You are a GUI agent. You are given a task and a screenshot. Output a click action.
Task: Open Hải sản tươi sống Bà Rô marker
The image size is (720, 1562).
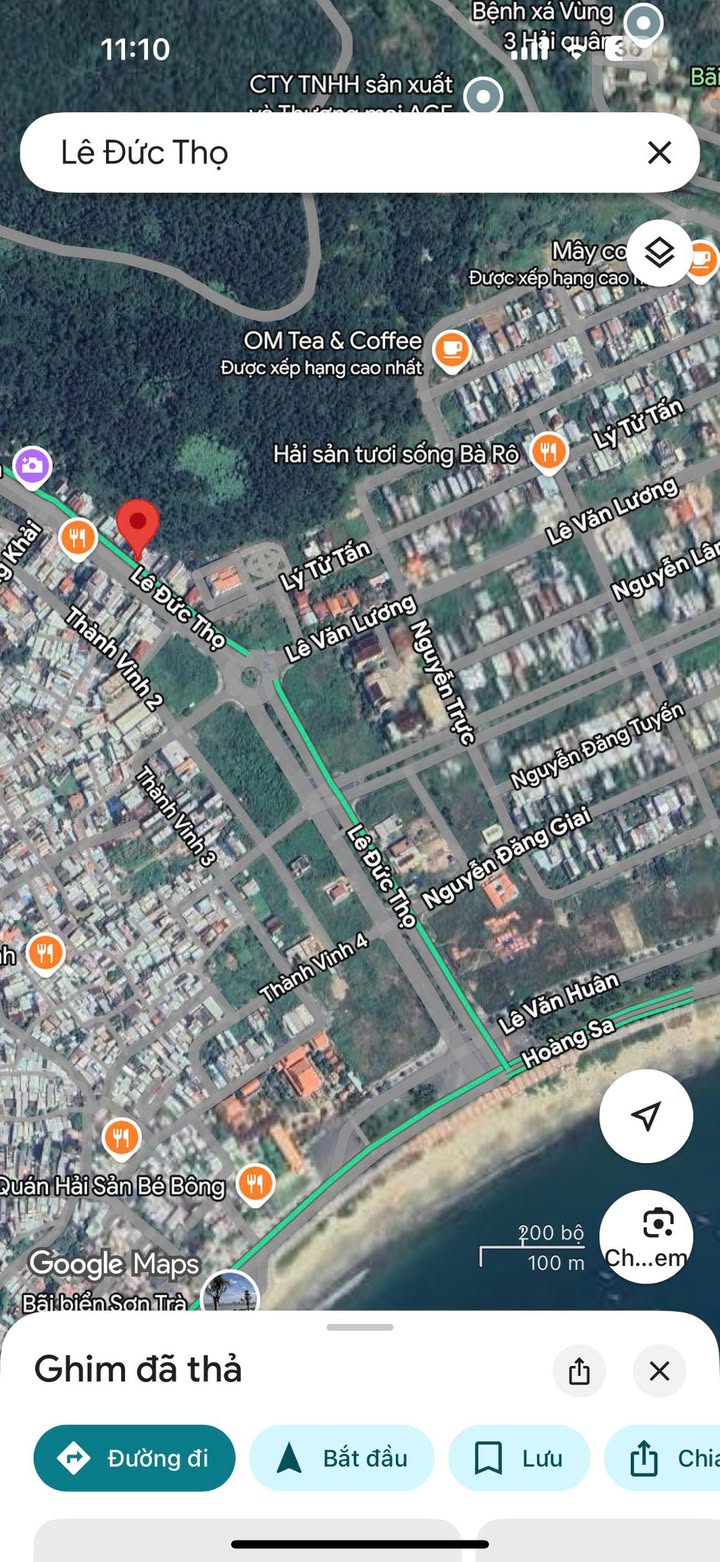coord(548,453)
